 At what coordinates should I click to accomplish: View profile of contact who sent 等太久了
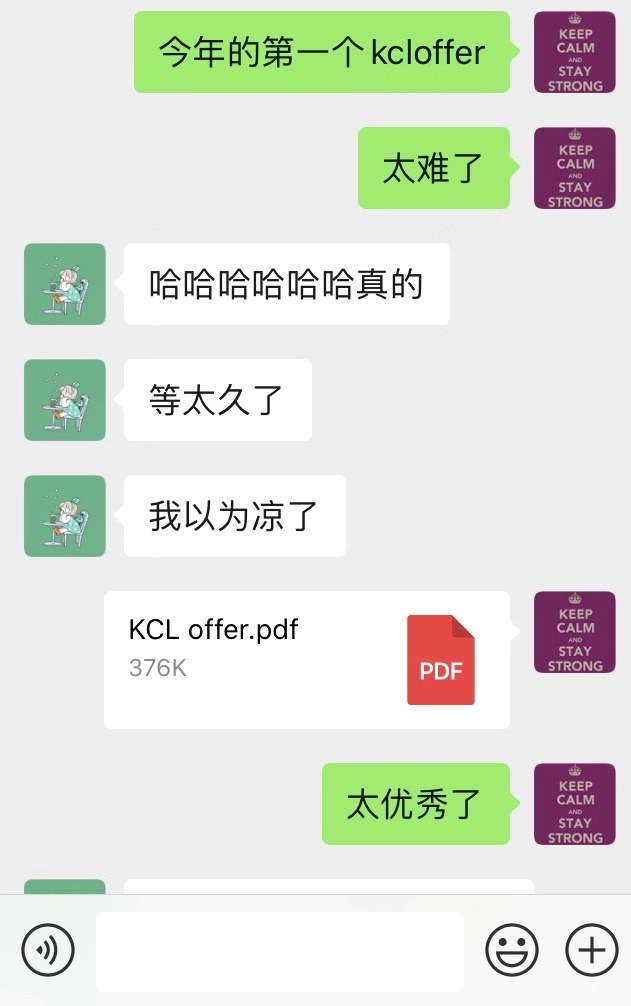coord(65,400)
